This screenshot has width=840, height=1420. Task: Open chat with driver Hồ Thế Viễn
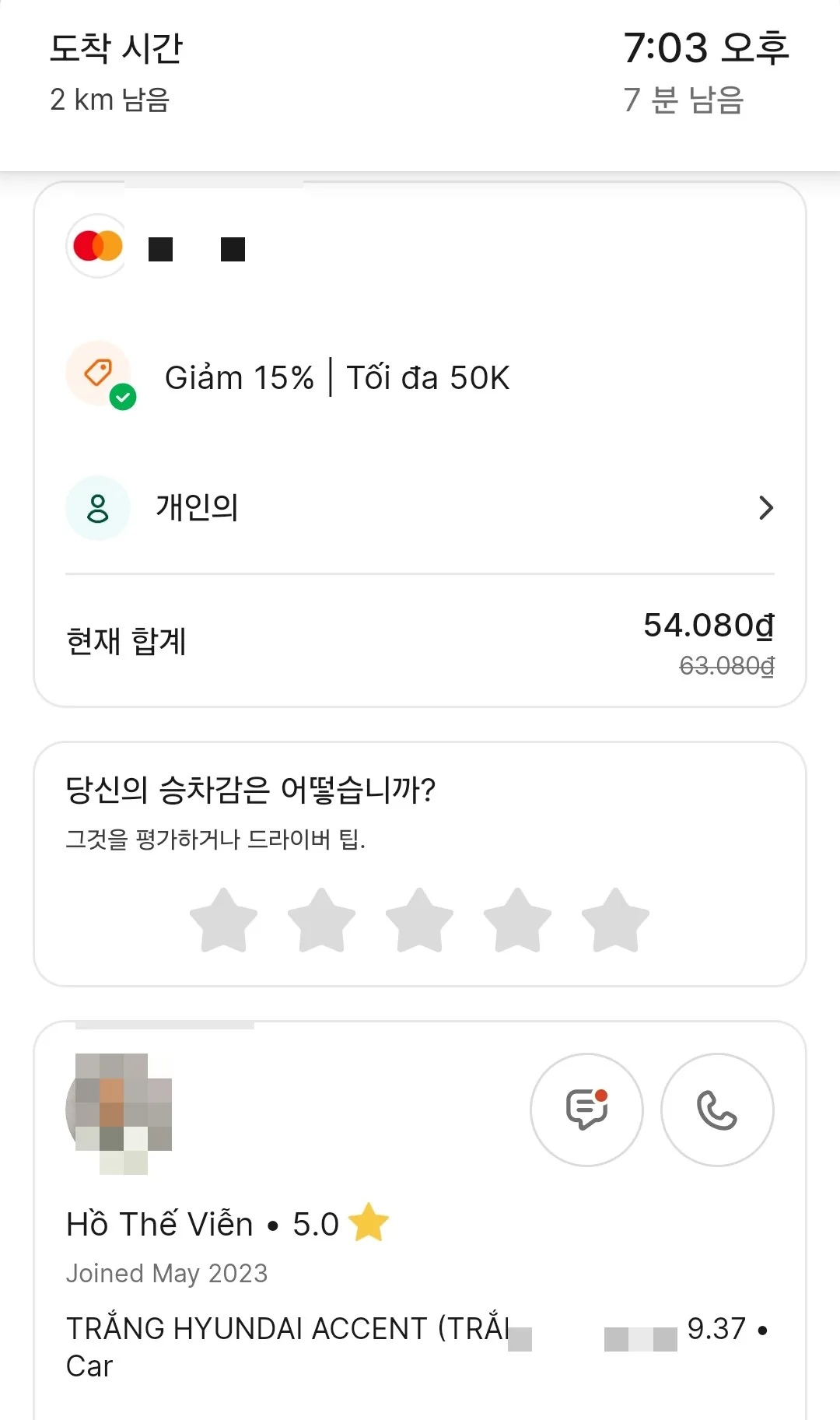[586, 1110]
